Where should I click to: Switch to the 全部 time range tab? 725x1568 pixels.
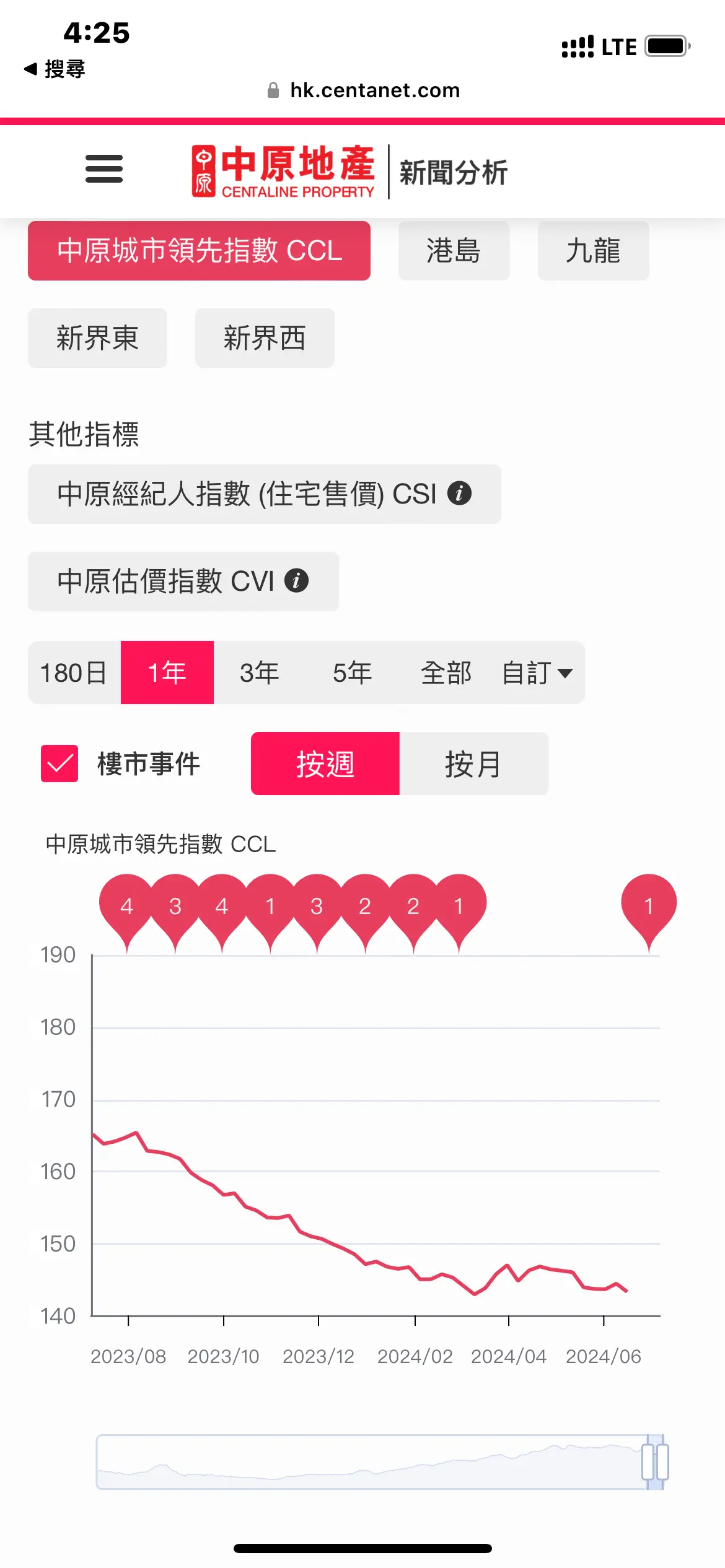pyautogui.click(x=446, y=673)
